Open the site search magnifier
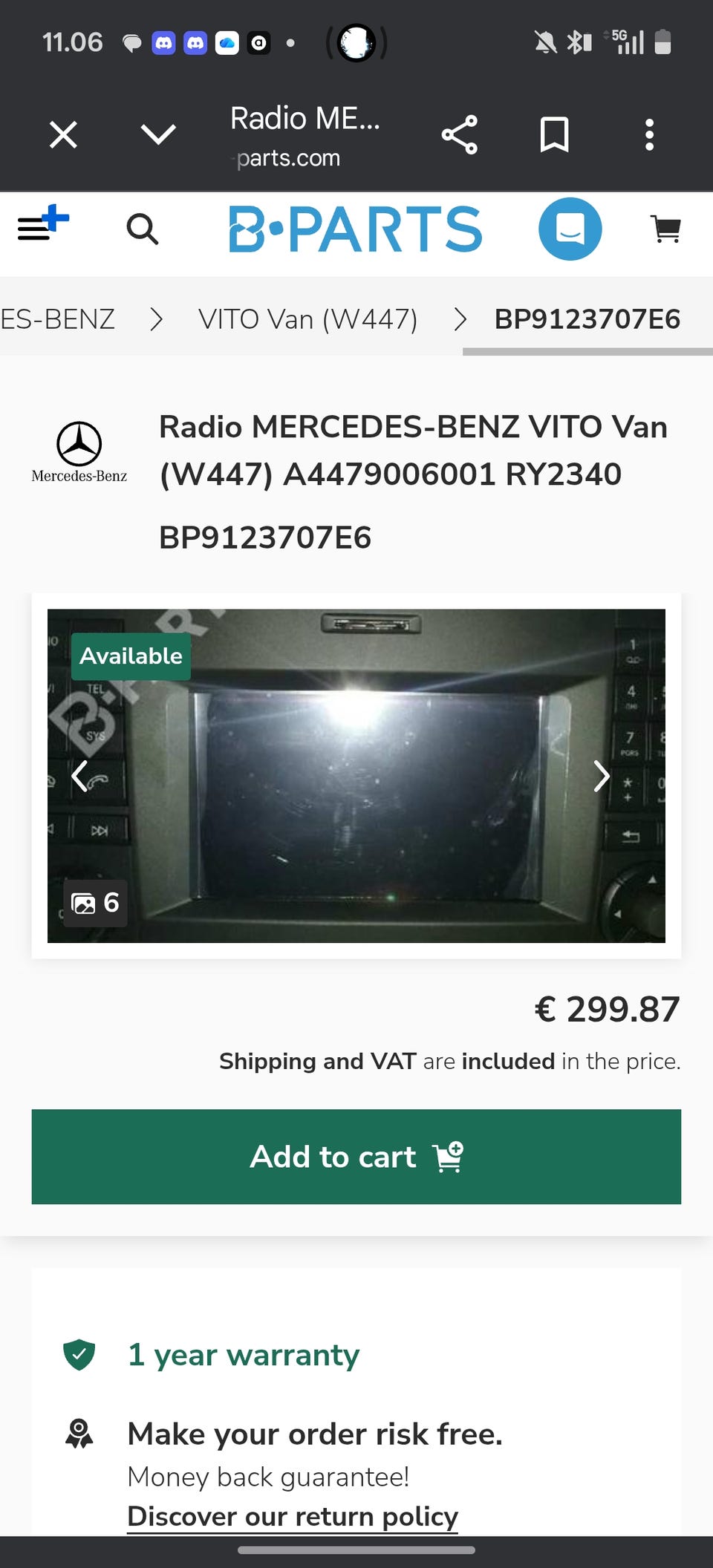 click(142, 229)
